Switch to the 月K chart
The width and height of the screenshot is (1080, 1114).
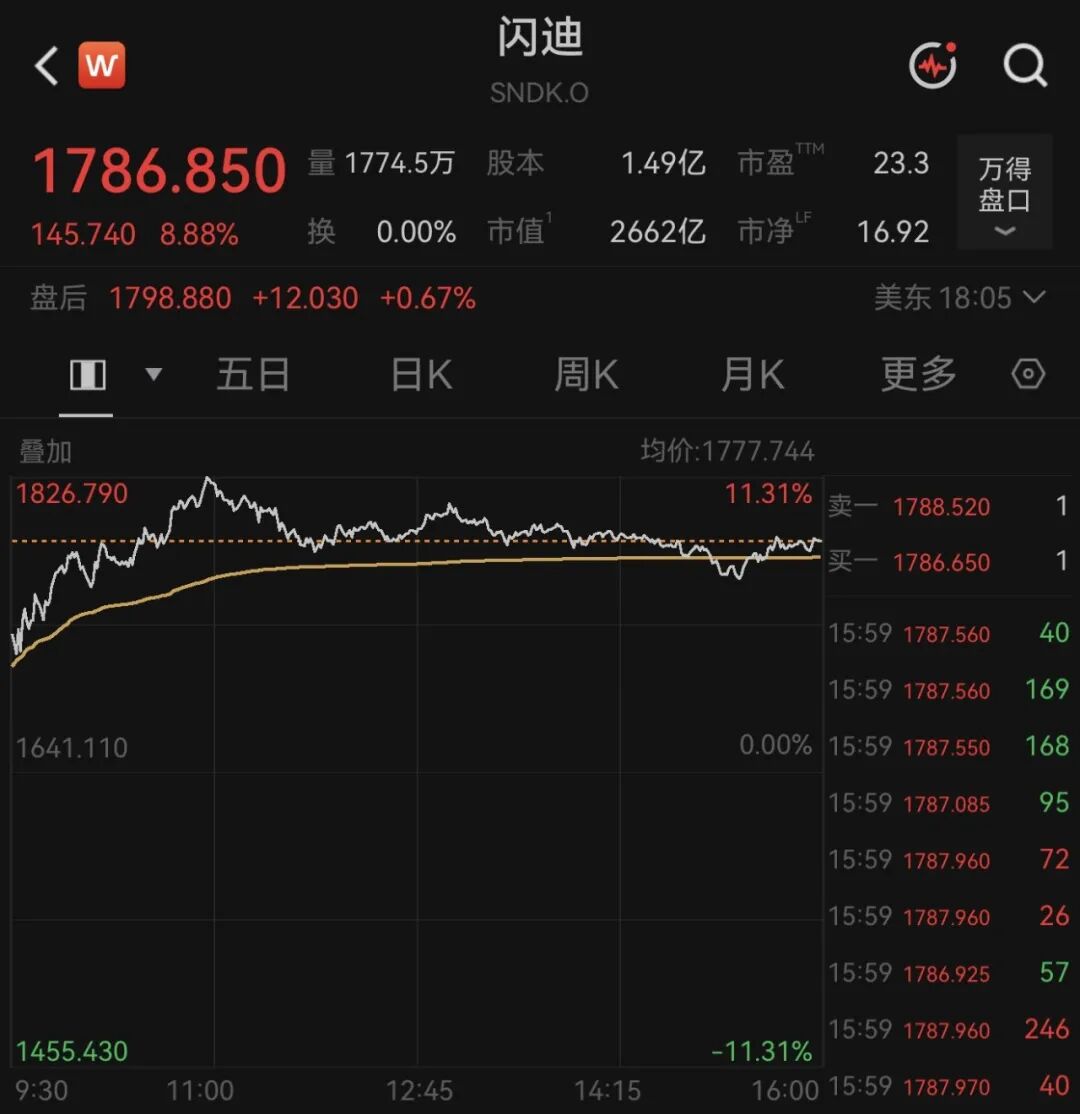tap(752, 374)
